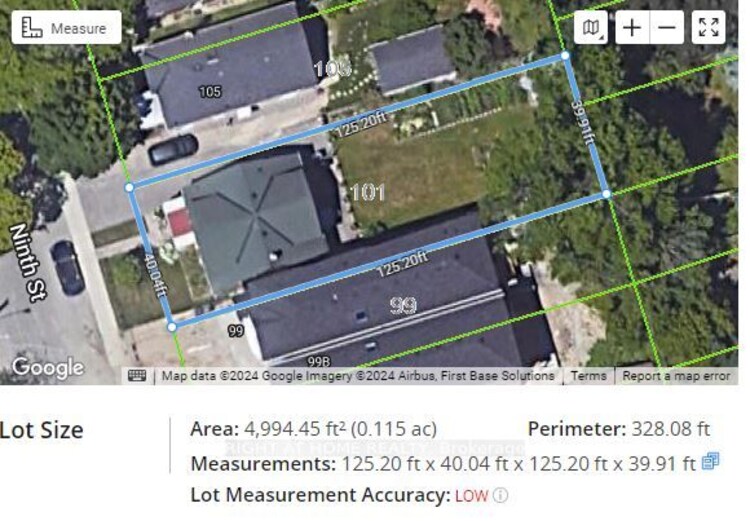The width and height of the screenshot is (750, 521).
Task: Show keyboard shortcuts for the map
Action: click(137, 376)
